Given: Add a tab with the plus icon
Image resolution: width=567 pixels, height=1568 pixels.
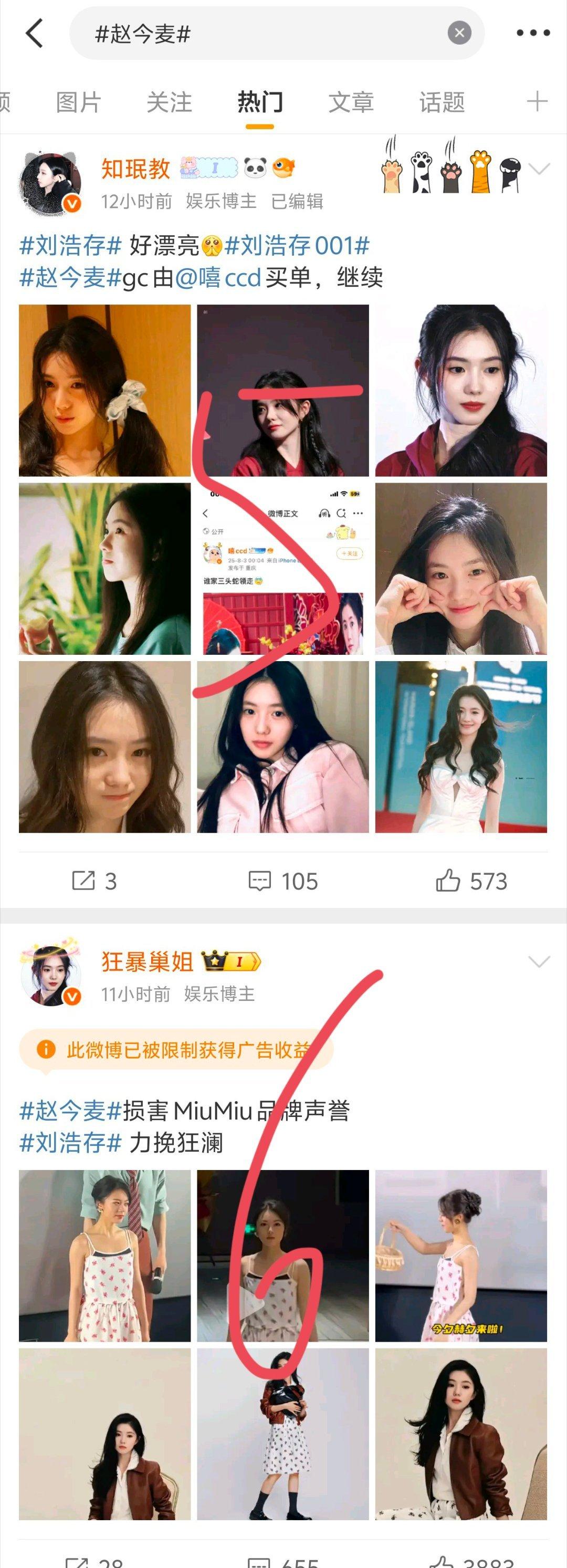Looking at the screenshot, I should click(x=537, y=101).
